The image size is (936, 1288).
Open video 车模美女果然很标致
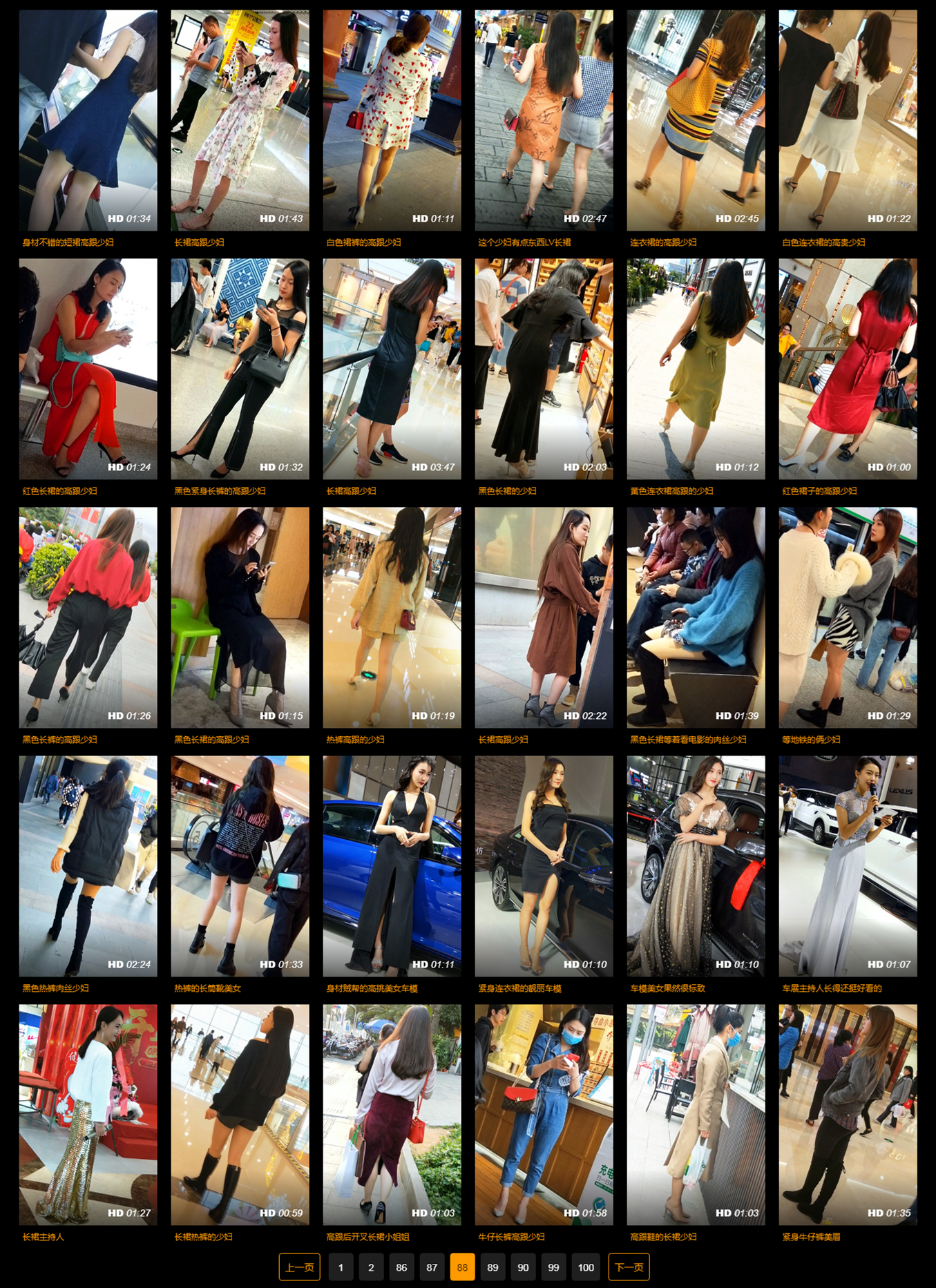(696, 866)
